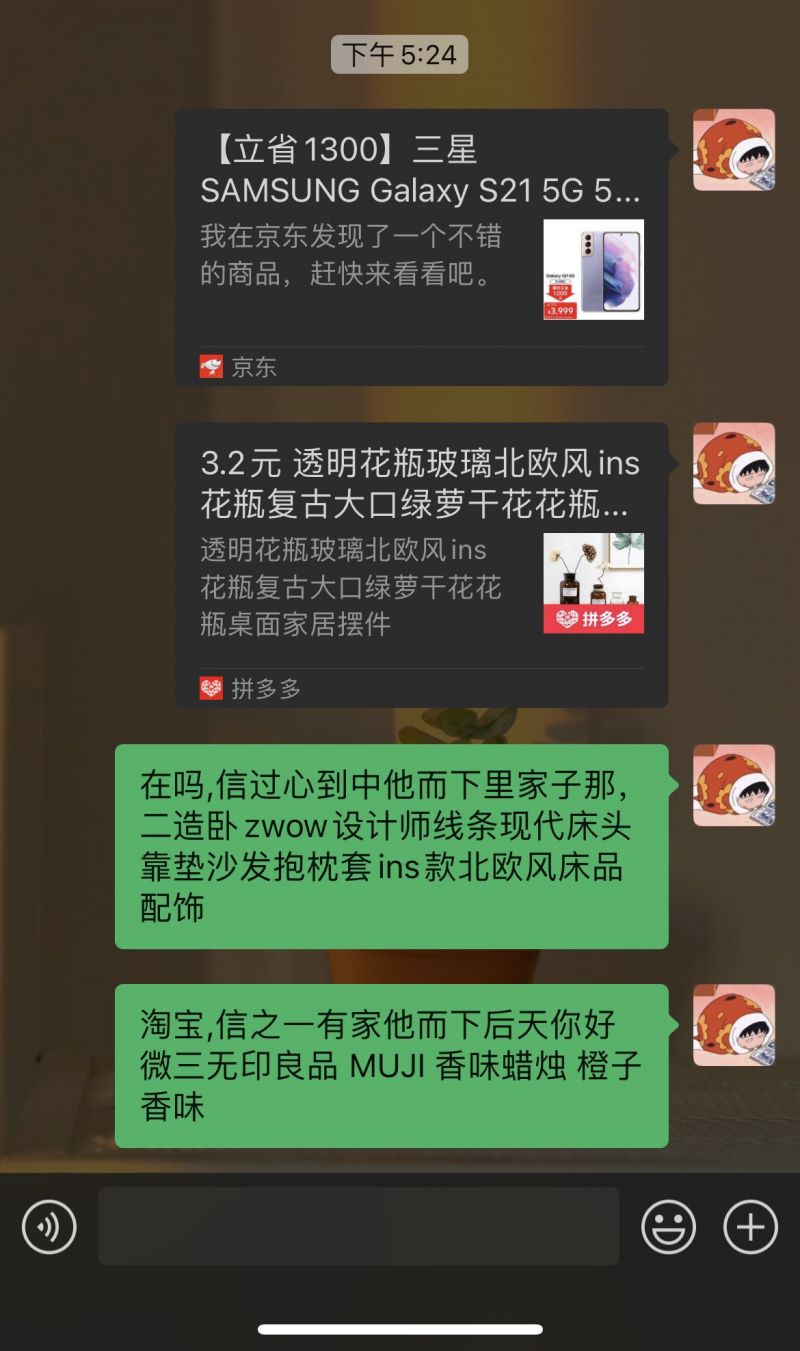Tap the avatar beside the Pinduoduo vase message
Image resolution: width=800 pixels, height=1351 pixels.
pyautogui.click(x=734, y=463)
